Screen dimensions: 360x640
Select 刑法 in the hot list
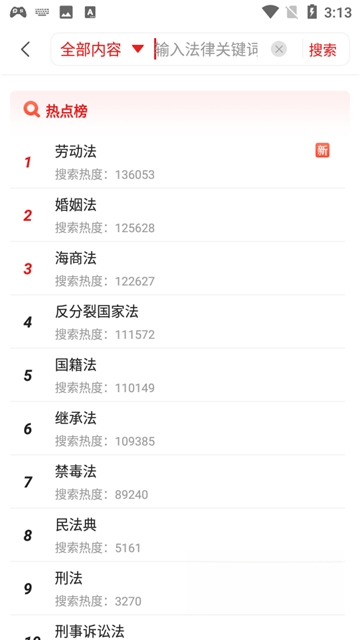[177, 589]
